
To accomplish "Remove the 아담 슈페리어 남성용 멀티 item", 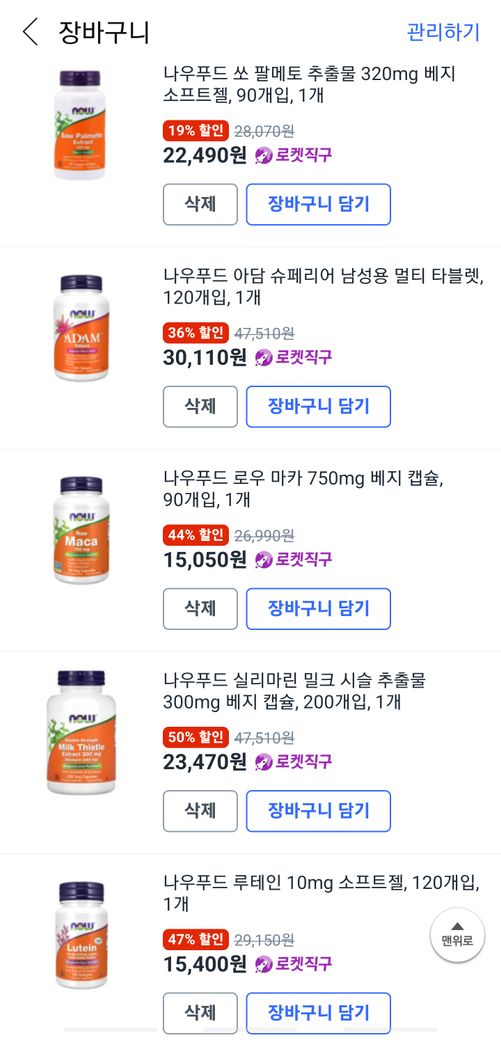I will click(200, 407).
